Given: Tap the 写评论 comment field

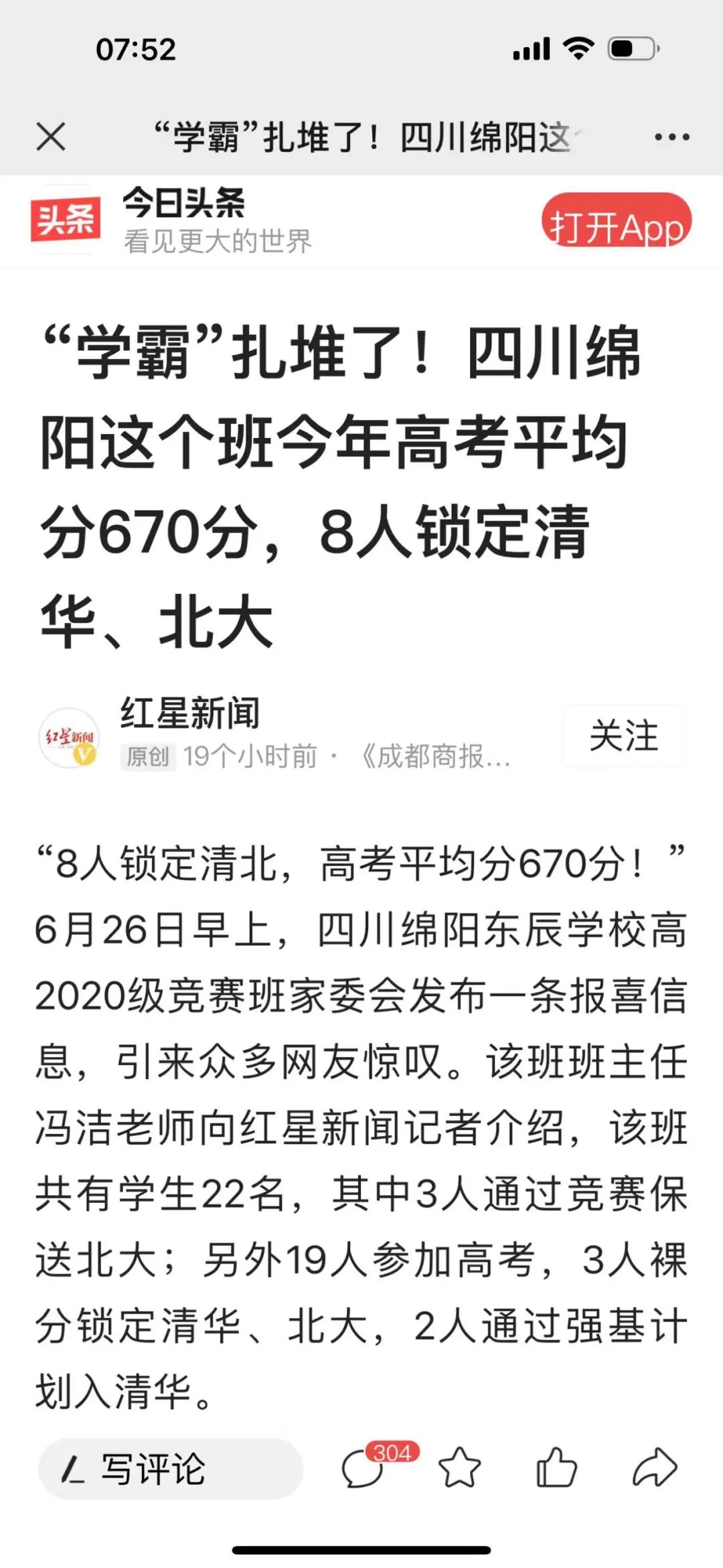Looking at the screenshot, I should pyautogui.click(x=171, y=1469).
